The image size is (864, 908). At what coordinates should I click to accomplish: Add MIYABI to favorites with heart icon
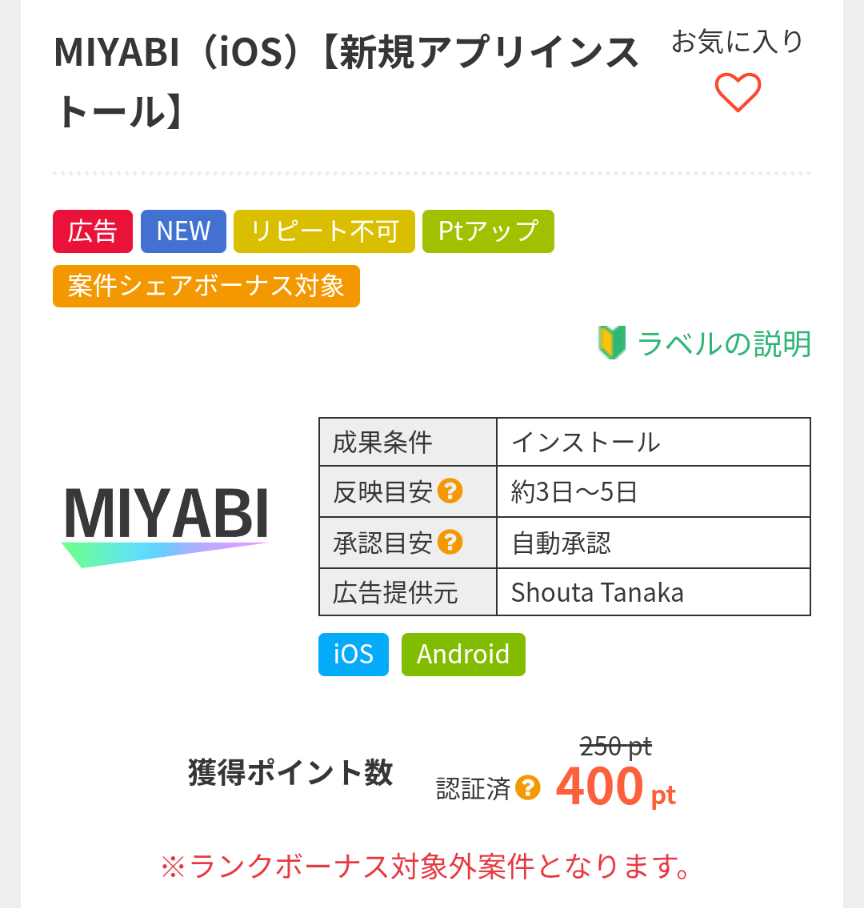point(738,93)
